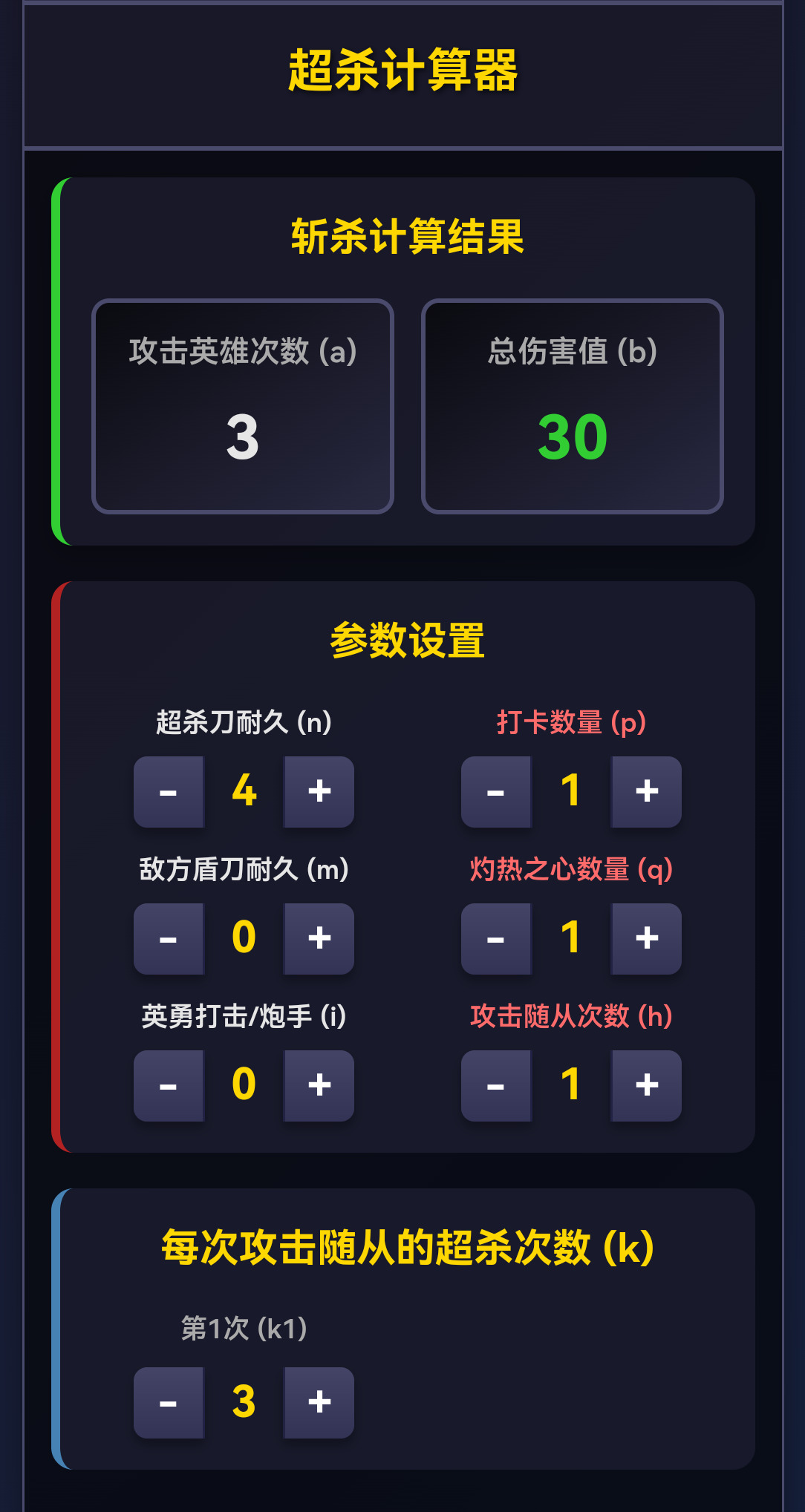
Task: Increase 超杀刀耐久 (n) with plus
Action: point(319,791)
